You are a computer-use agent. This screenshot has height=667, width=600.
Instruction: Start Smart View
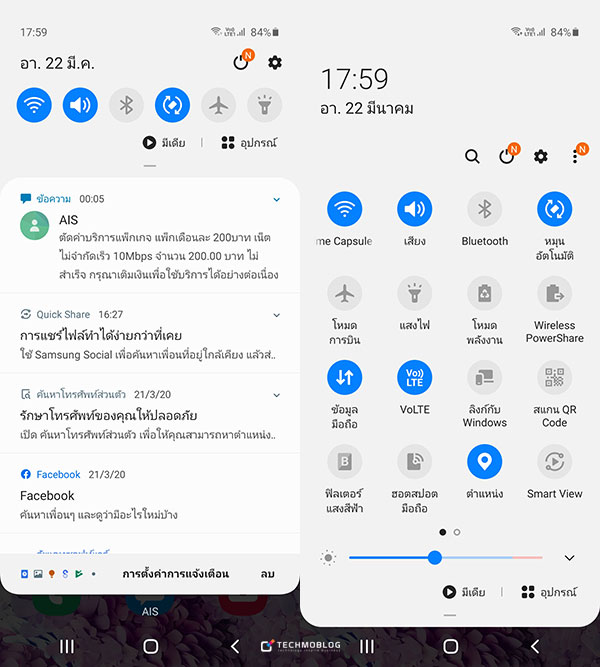554,461
